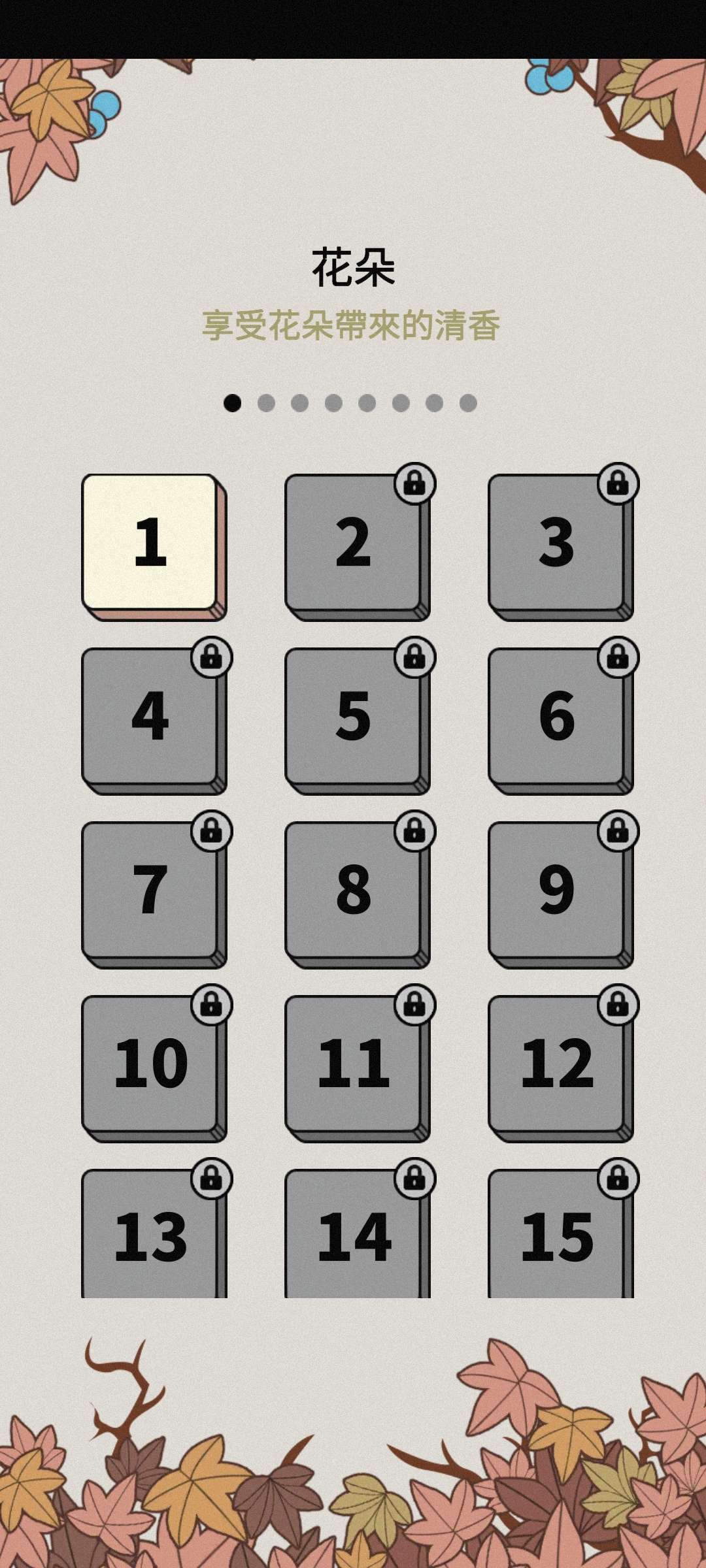Screen dimensions: 706x1568
Task: Choose level 8 tile
Action: (354, 890)
